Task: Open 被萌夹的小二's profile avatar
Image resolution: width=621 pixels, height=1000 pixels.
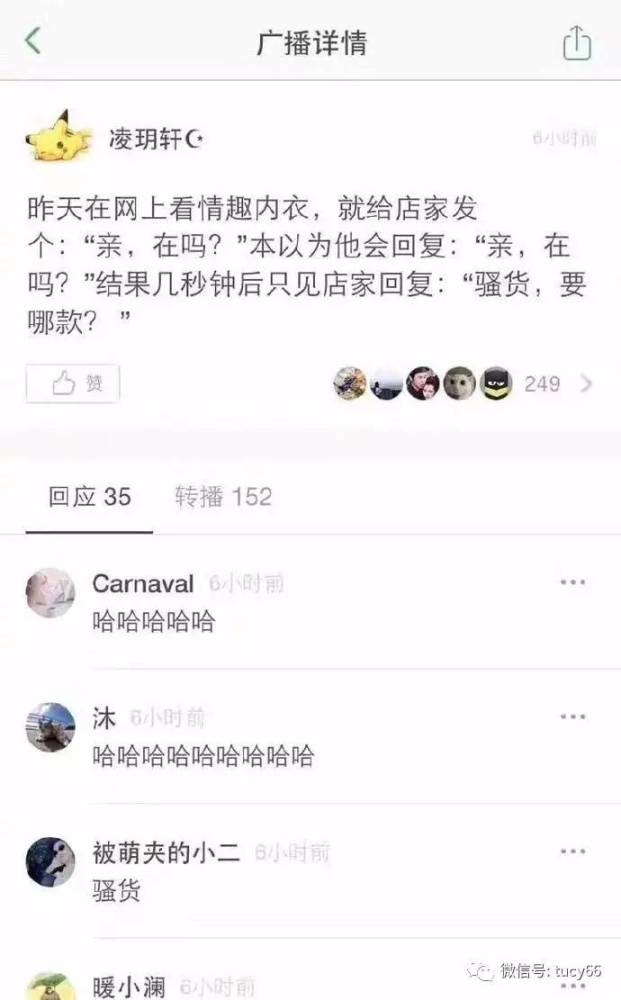Action: (50, 862)
